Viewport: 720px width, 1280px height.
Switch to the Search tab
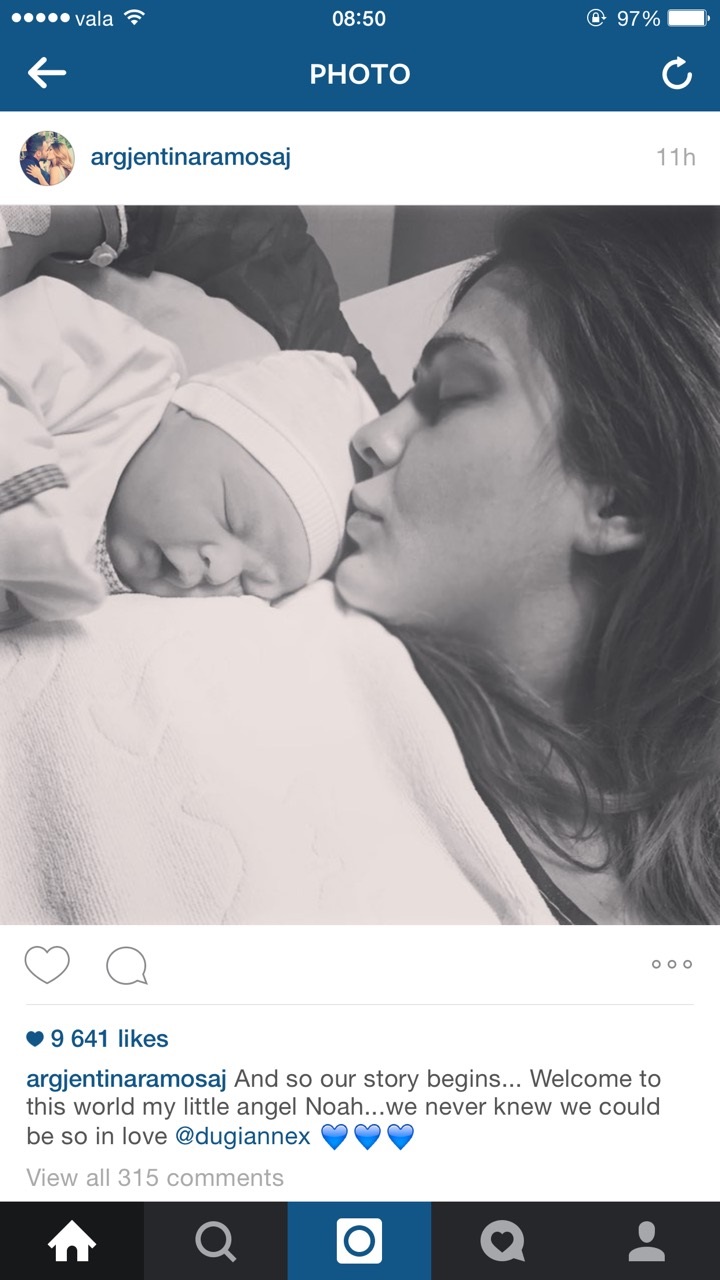click(x=215, y=1242)
